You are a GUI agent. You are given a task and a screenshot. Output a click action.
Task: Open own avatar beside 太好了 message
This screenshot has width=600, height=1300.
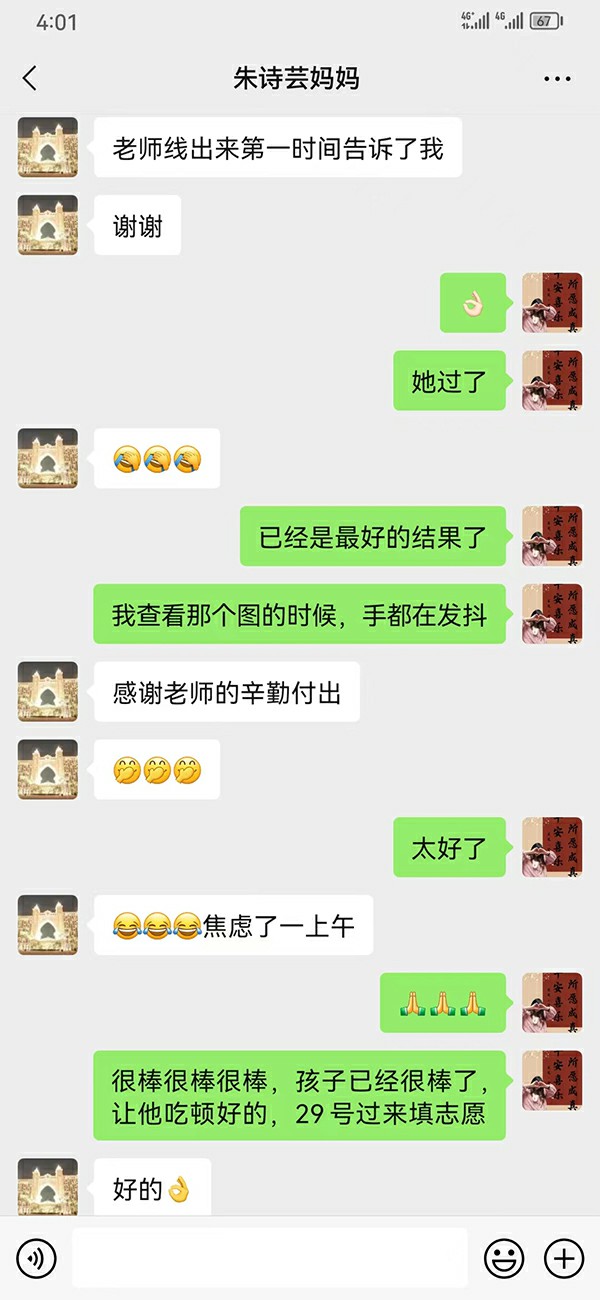coord(552,847)
